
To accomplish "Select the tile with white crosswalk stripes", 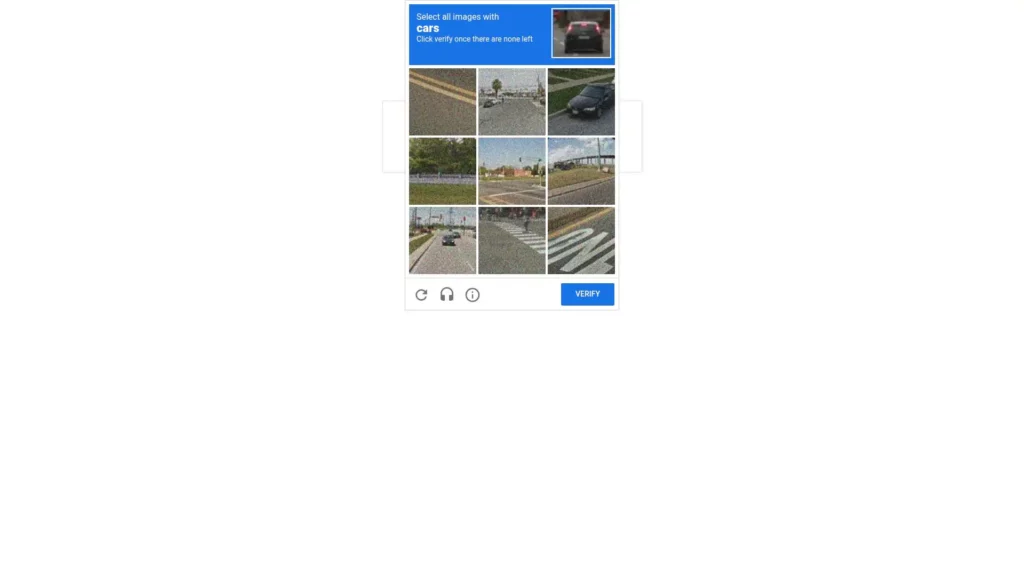I will coord(511,240).
